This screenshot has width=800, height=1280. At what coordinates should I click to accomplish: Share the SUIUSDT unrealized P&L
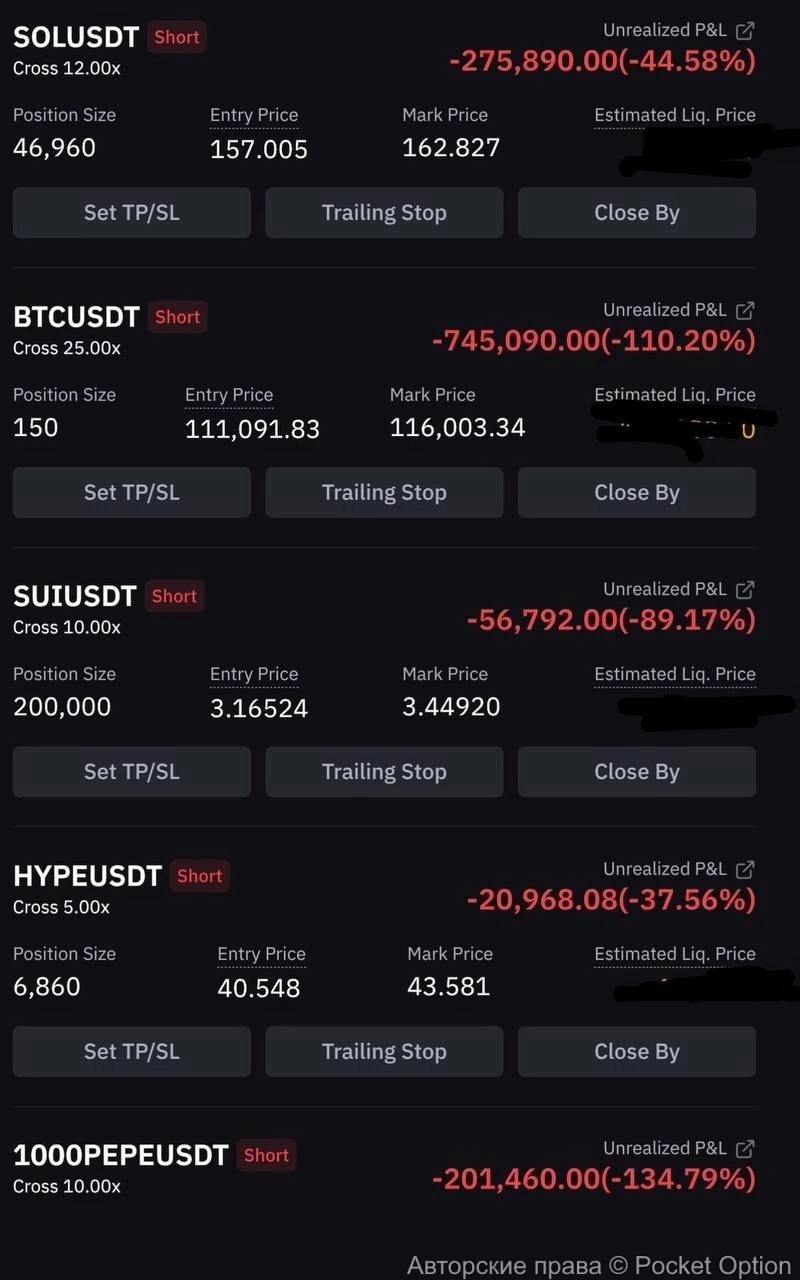(x=744, y=589)
